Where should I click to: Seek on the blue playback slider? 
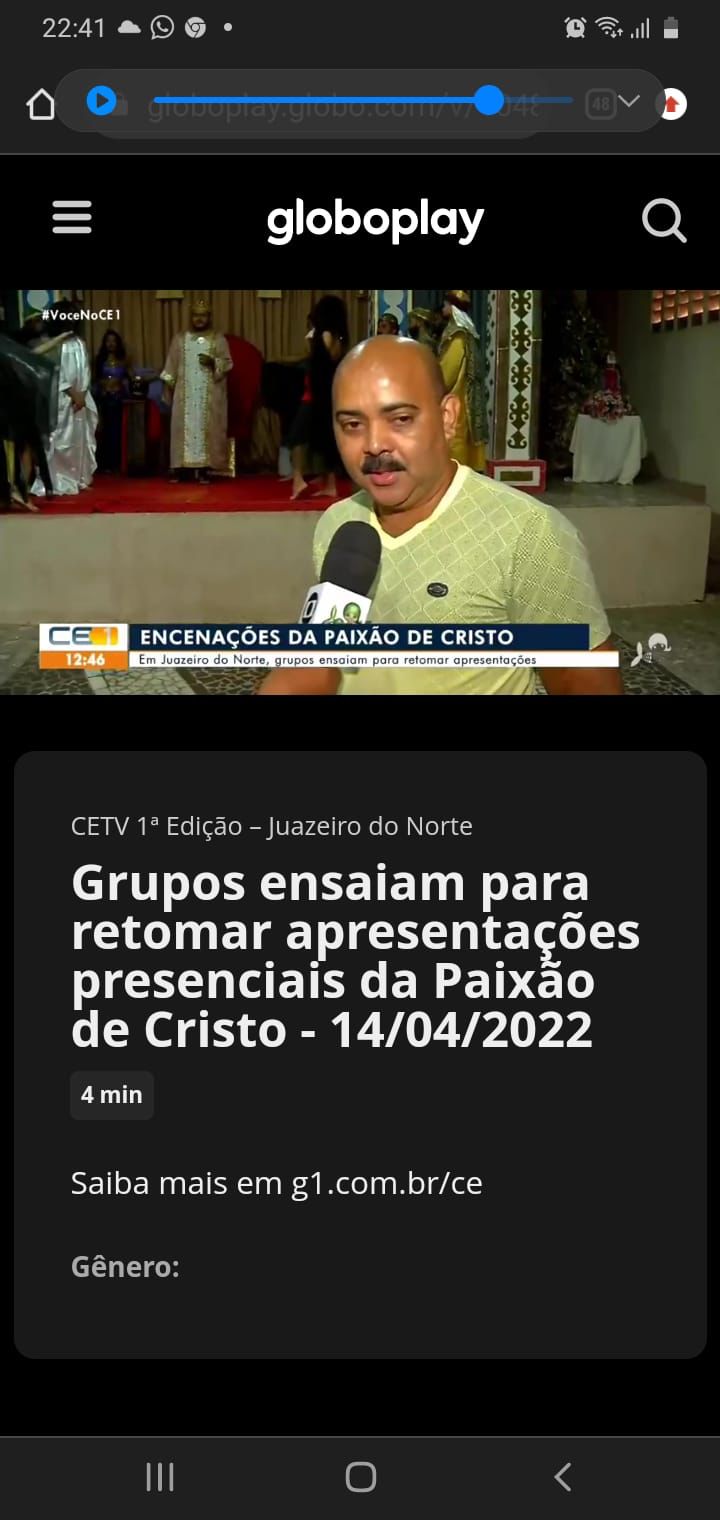tap(488, 100)
